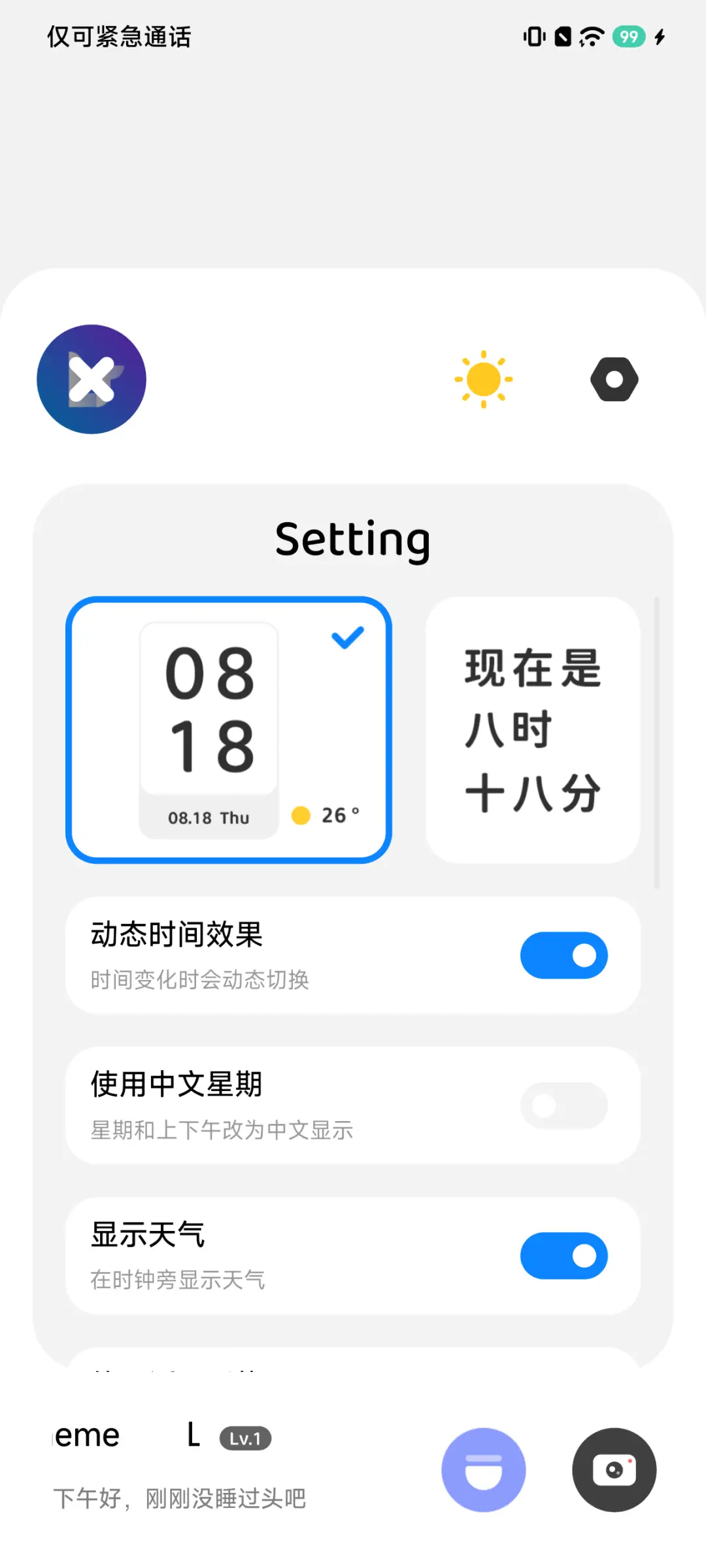Disable the 动态时间效果 switch

click(564, 955)
